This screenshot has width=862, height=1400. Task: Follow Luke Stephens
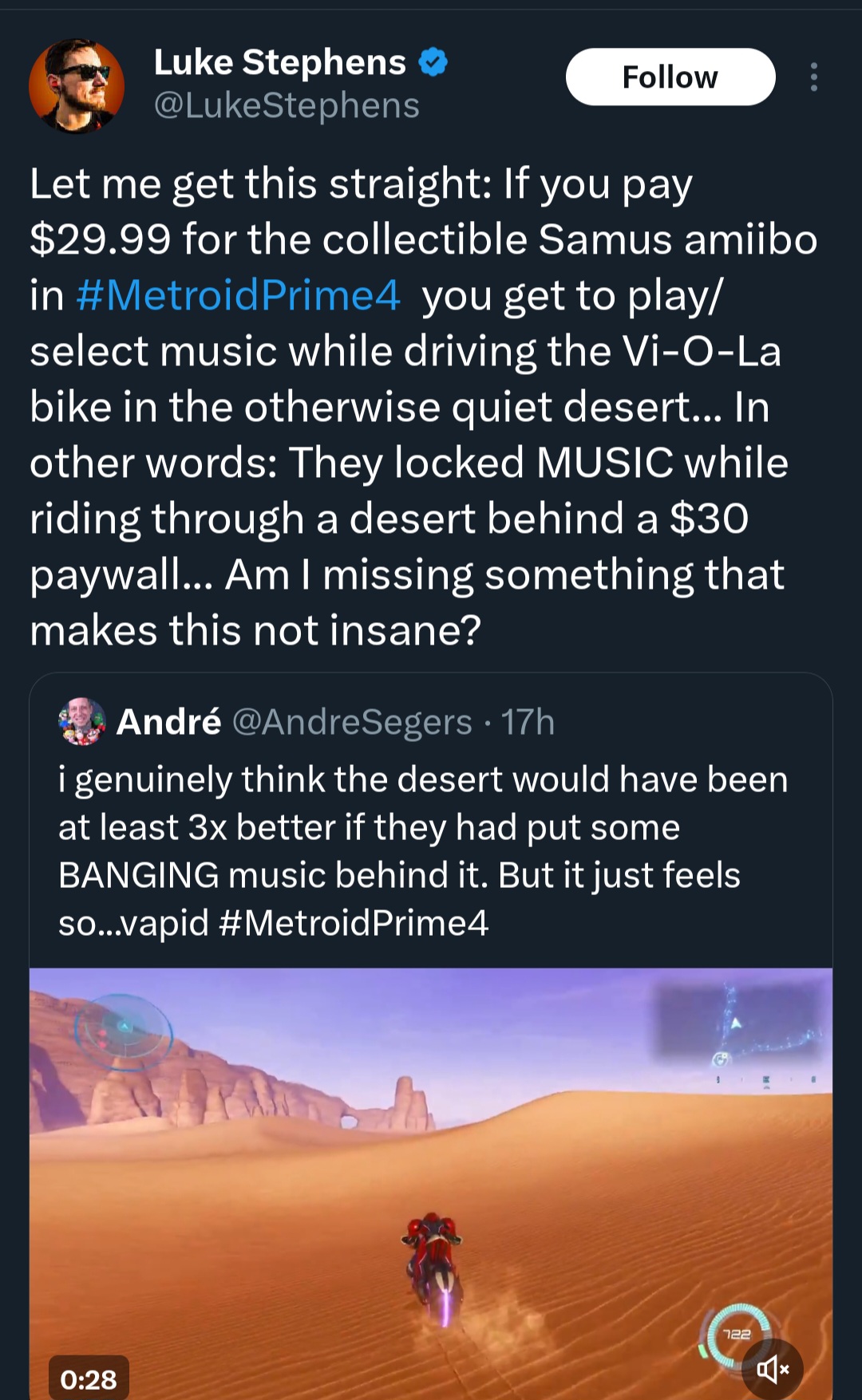point(670,77)
